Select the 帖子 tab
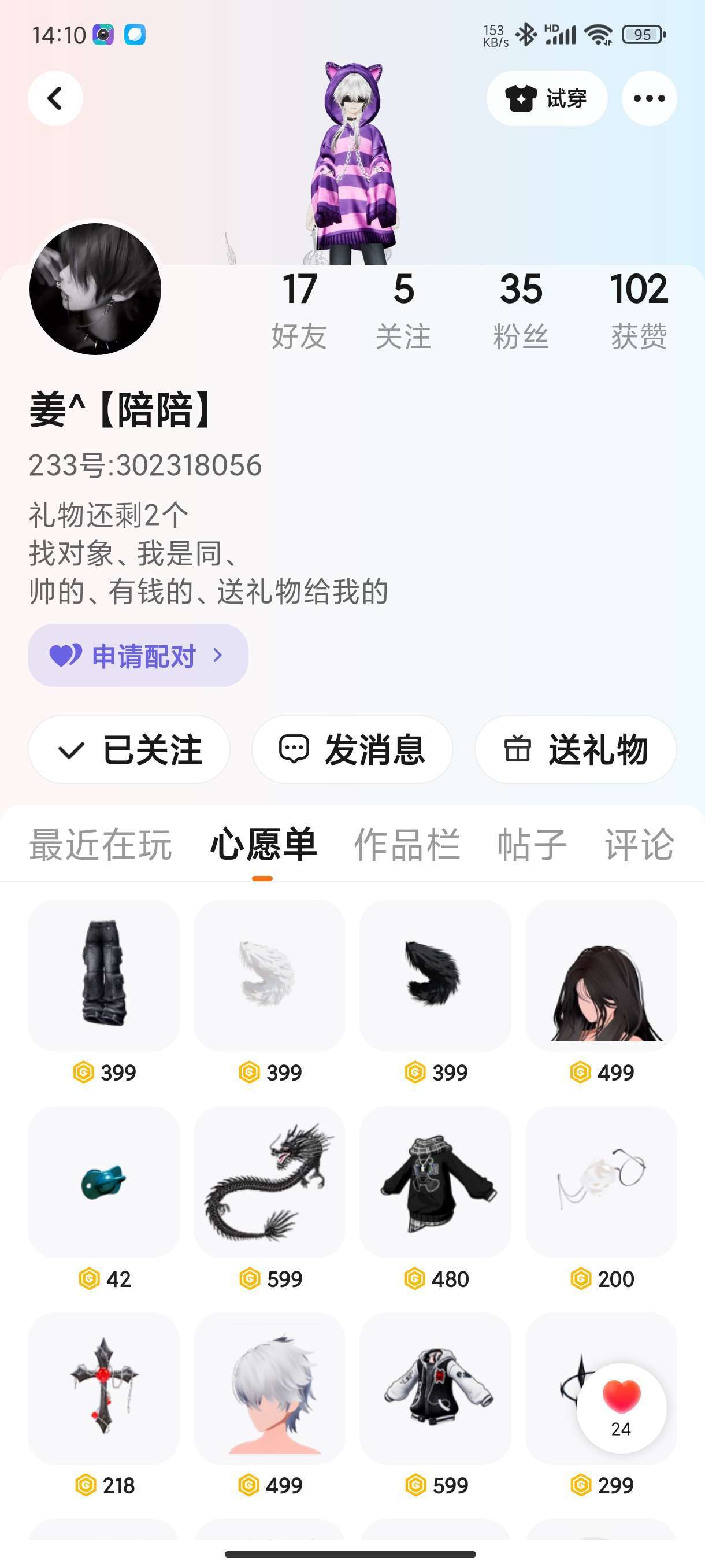The width and height of the screenshot is (705, 1568). pos(532,845)
